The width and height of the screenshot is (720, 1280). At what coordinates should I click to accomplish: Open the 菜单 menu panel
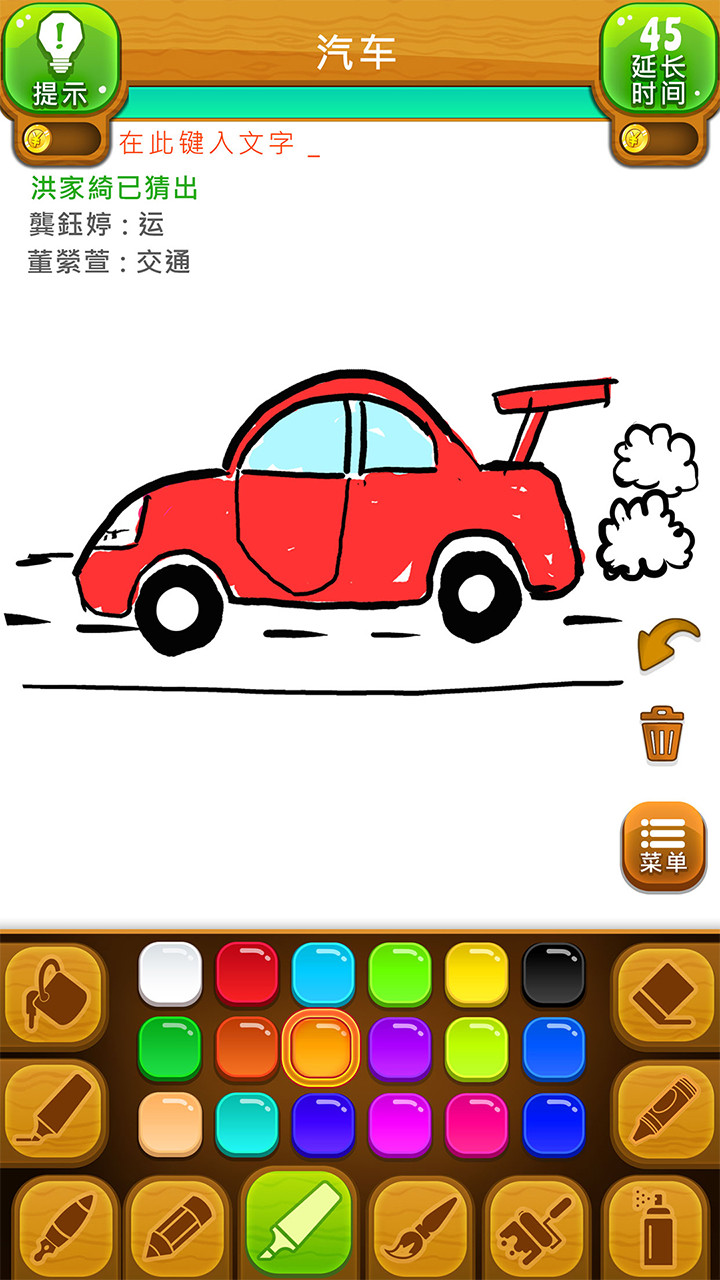665,845
